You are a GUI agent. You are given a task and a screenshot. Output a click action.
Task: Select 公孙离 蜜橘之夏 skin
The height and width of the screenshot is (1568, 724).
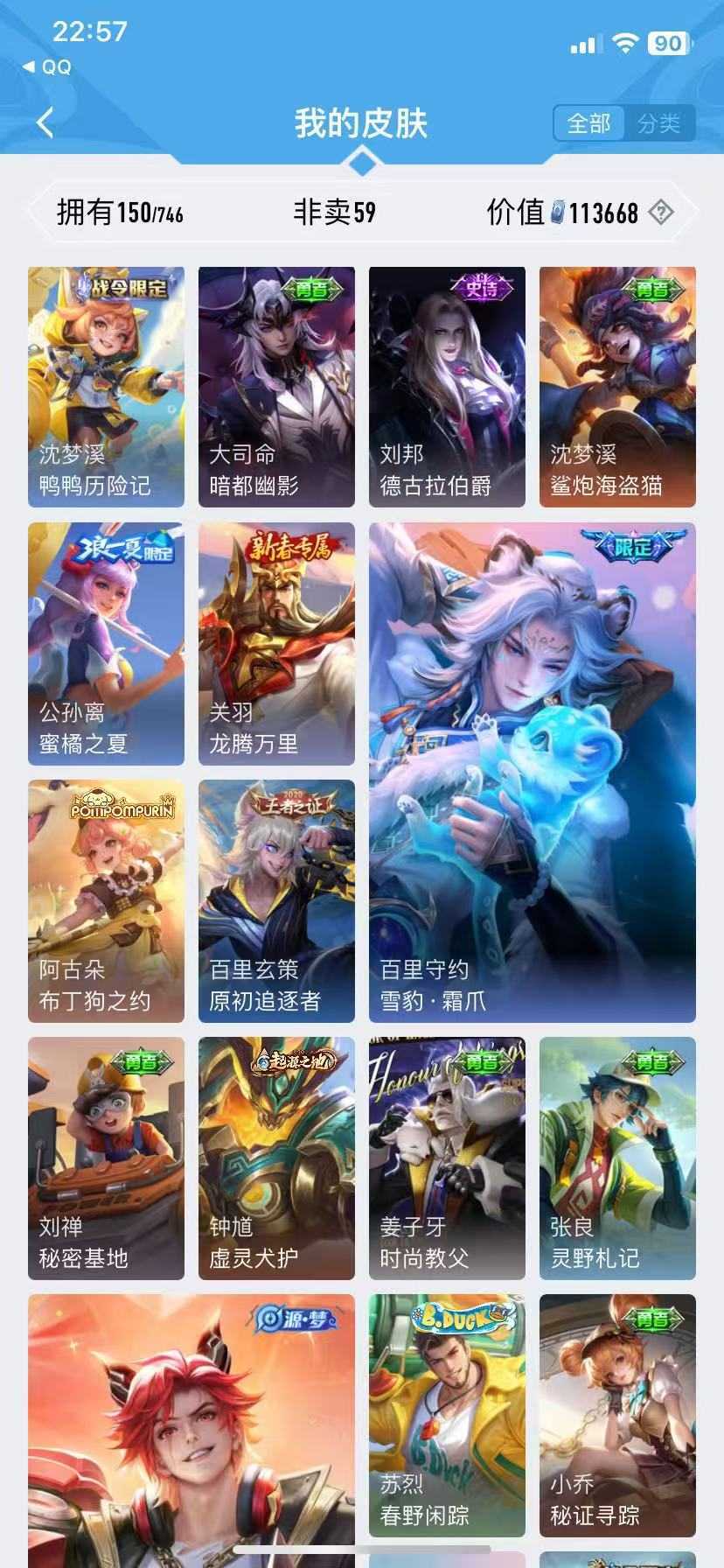coord(106,644)
